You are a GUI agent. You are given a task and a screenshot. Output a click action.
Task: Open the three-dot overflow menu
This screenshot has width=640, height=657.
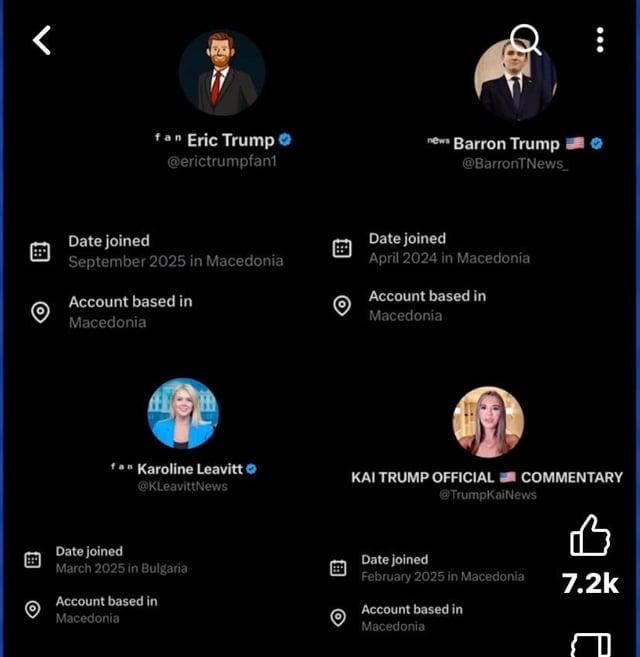(x=599, y=40)
